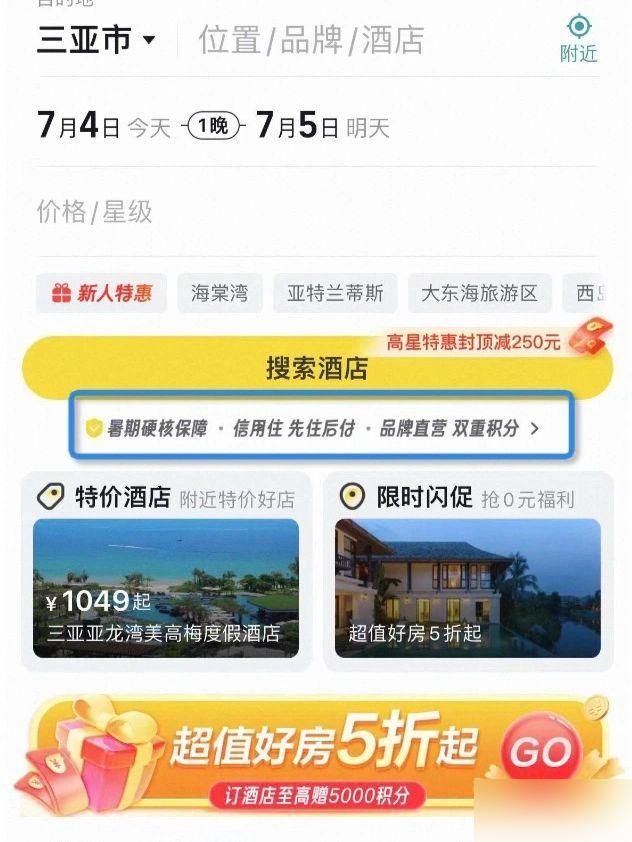The width and height of the screenshot is (632, 842).
Task: Tap GO on the 超值好房5折起 banner
Action: coord(542,753)
